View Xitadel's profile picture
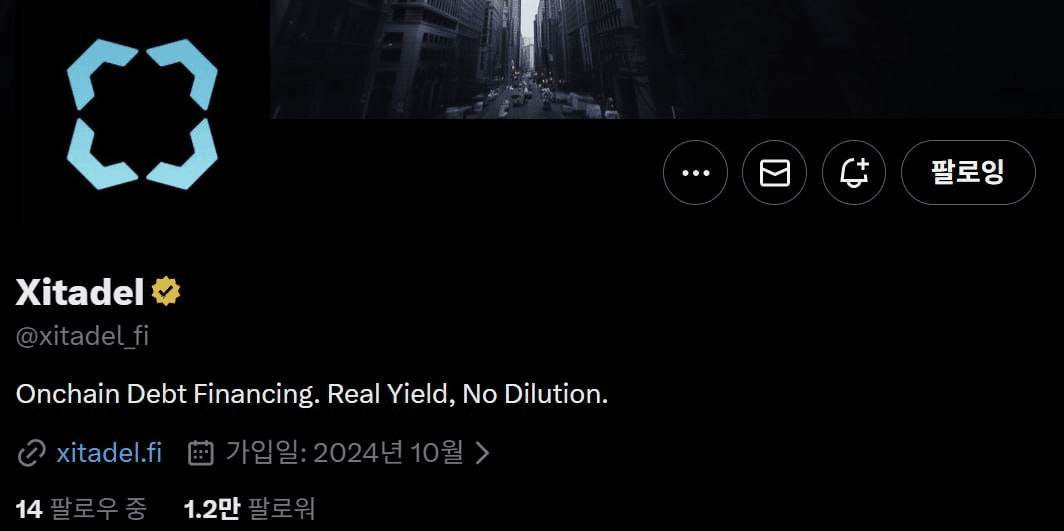This screenshot has width=1064, height=531. pyautogui.click(x=142, y=114)
